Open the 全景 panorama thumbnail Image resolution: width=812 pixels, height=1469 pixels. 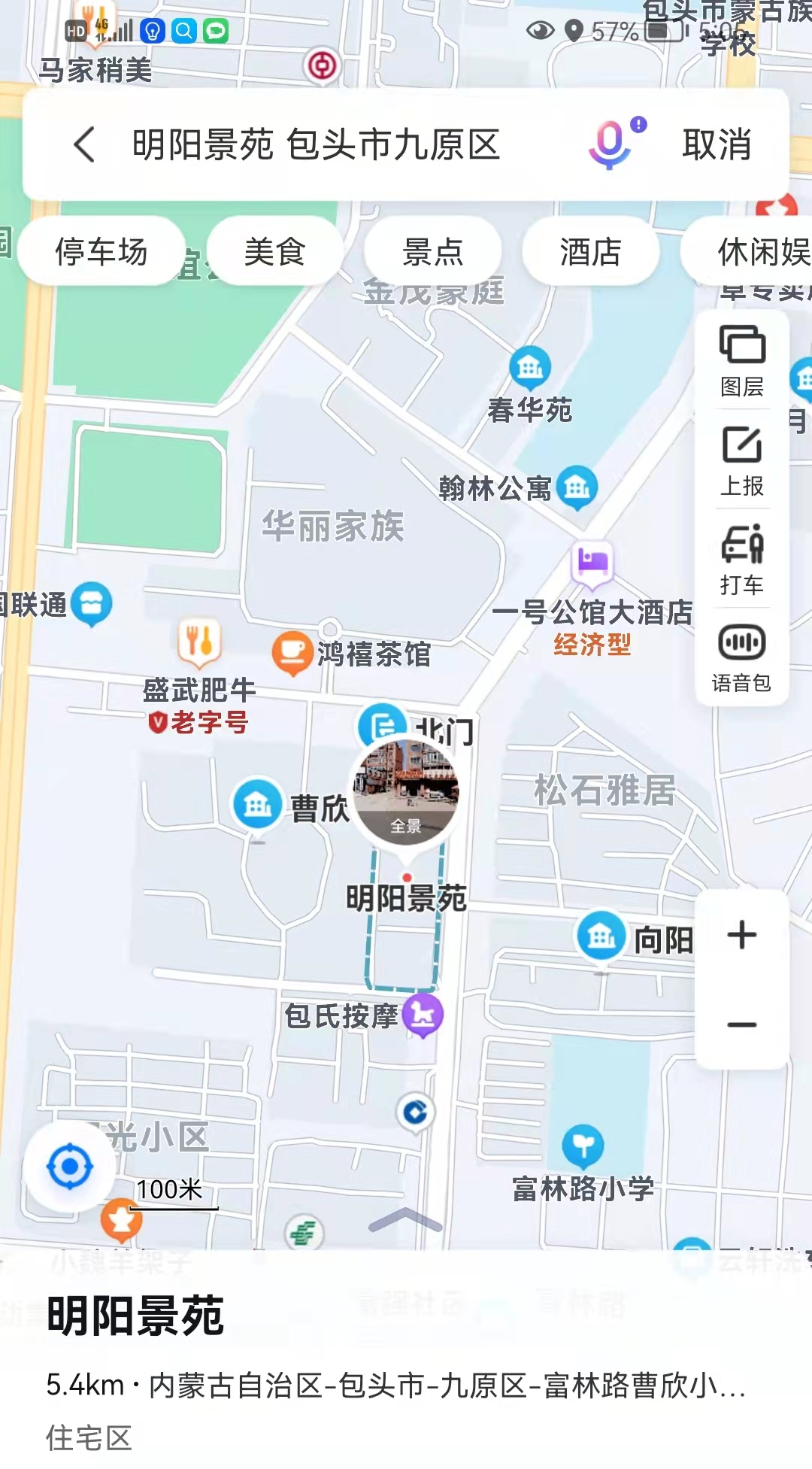pyautogui.click(x=406, y=791)
